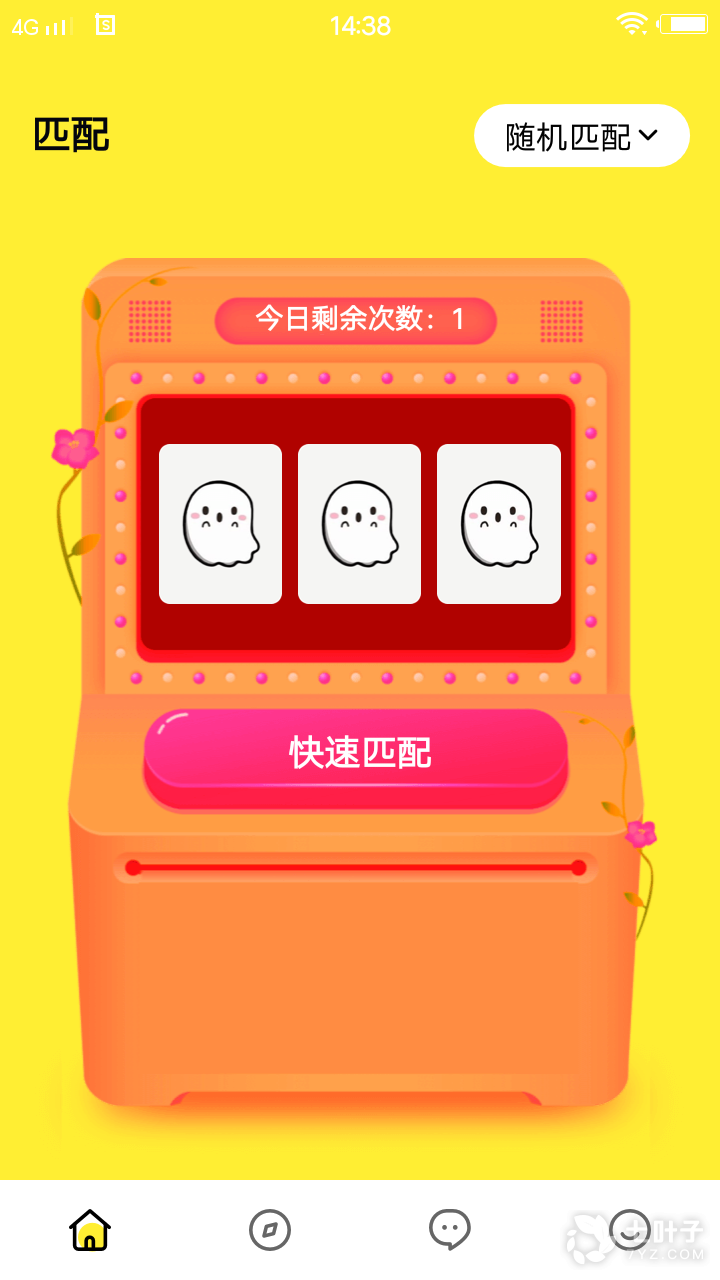Open the messages chat tab
The image size is (720, 1280).
pyautogui.click(x=450, y=1230)
